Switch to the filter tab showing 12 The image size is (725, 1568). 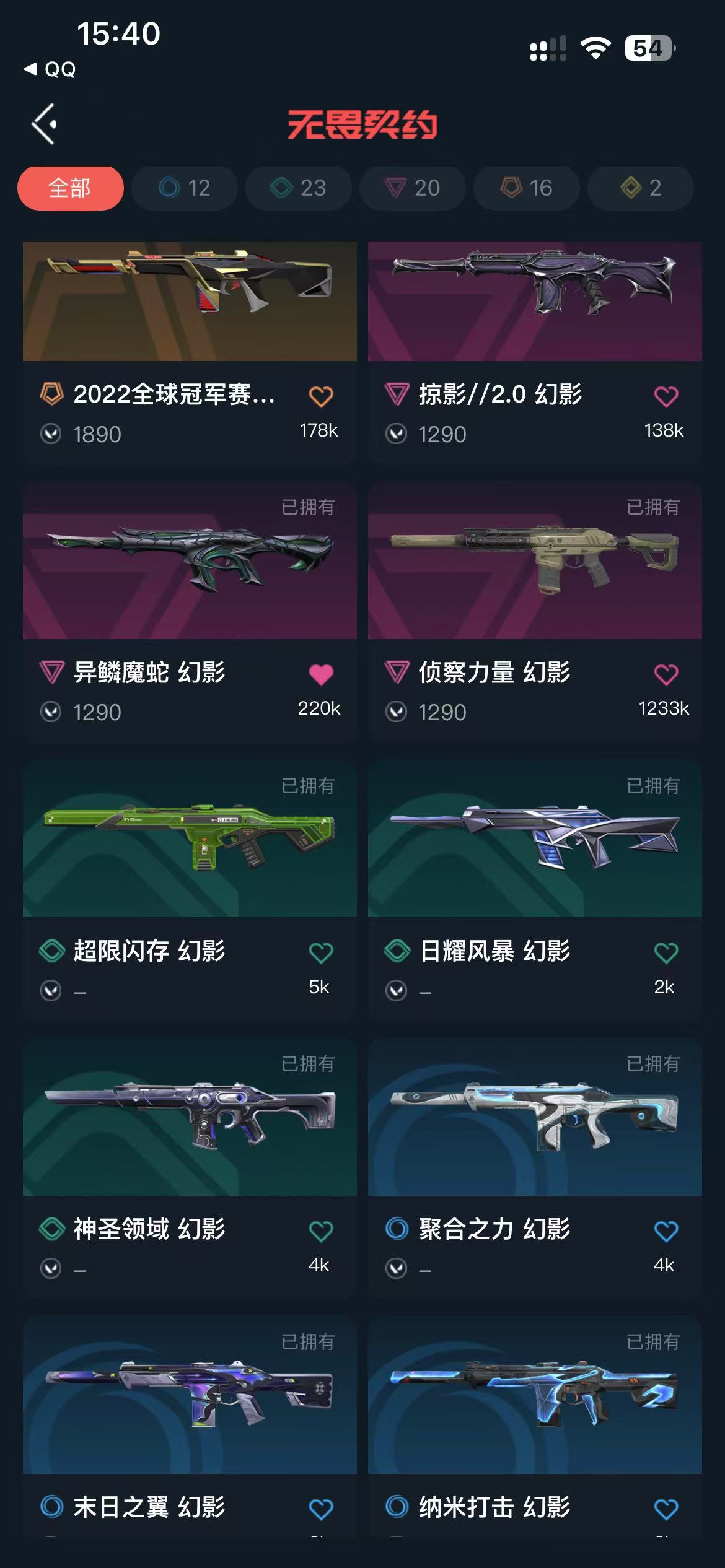185,188
